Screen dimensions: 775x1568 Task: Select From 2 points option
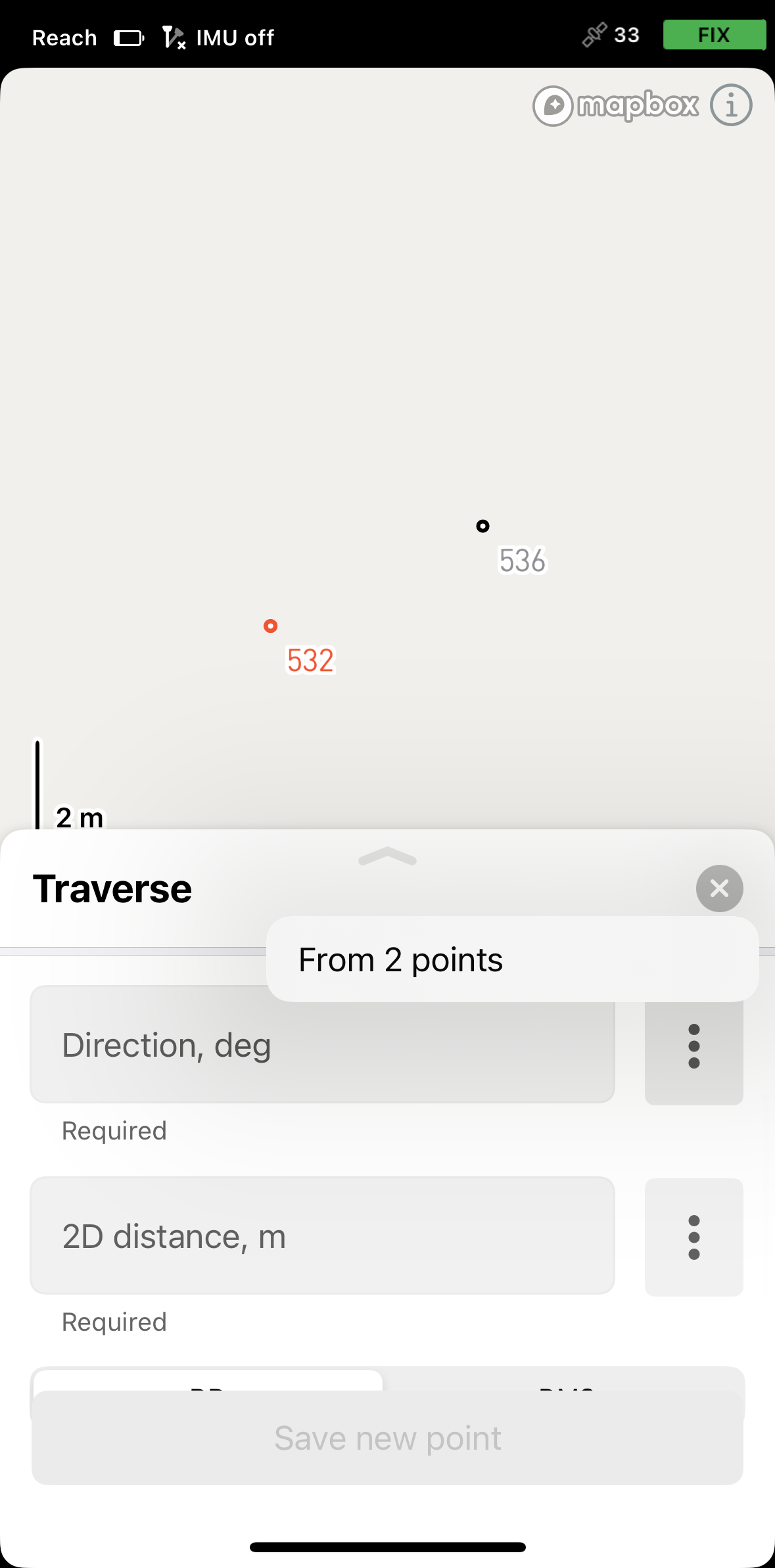coord(512,959)
